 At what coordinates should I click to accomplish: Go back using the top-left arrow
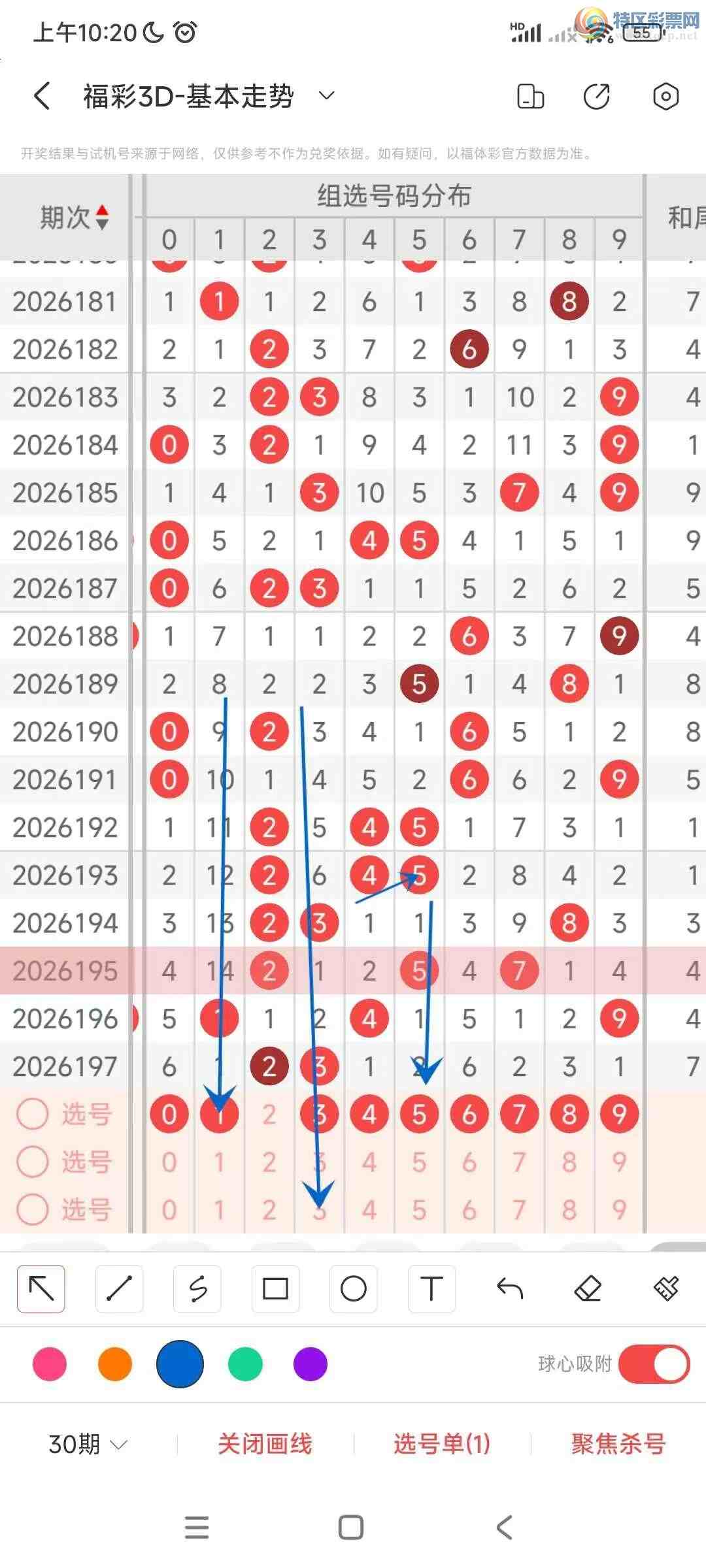tap(42, 96)
